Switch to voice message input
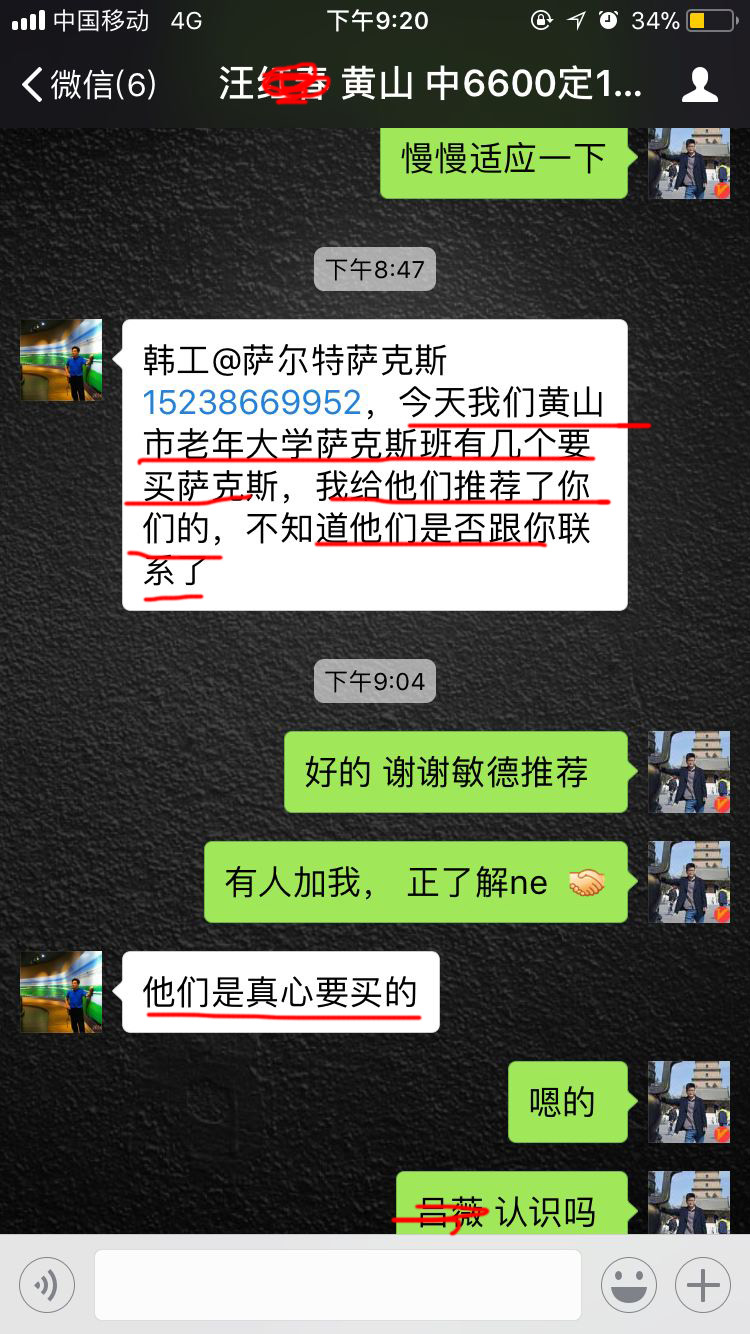Screen dimensions: 750x1334 47,1285
